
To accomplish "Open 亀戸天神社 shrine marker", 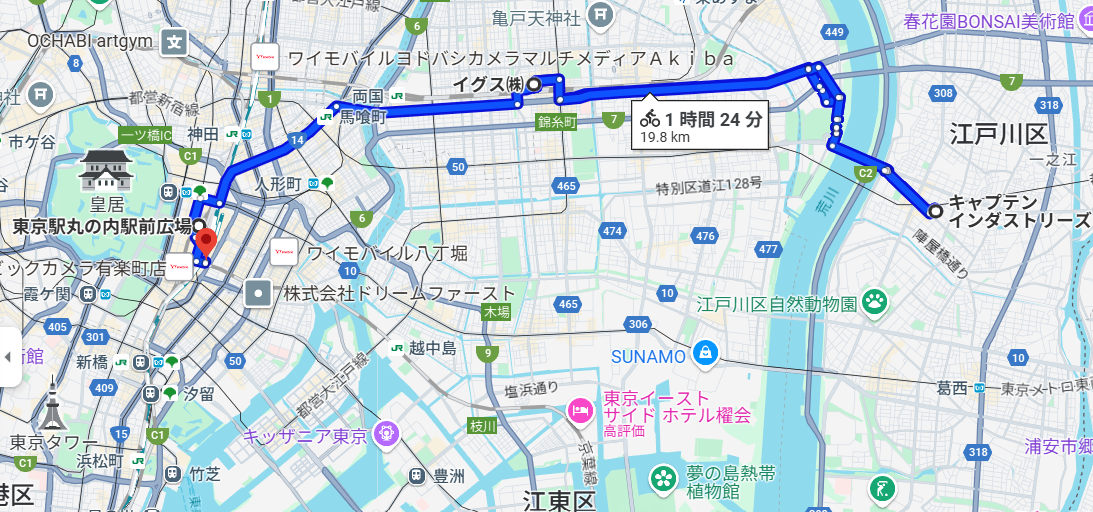I will coord(600,16).
